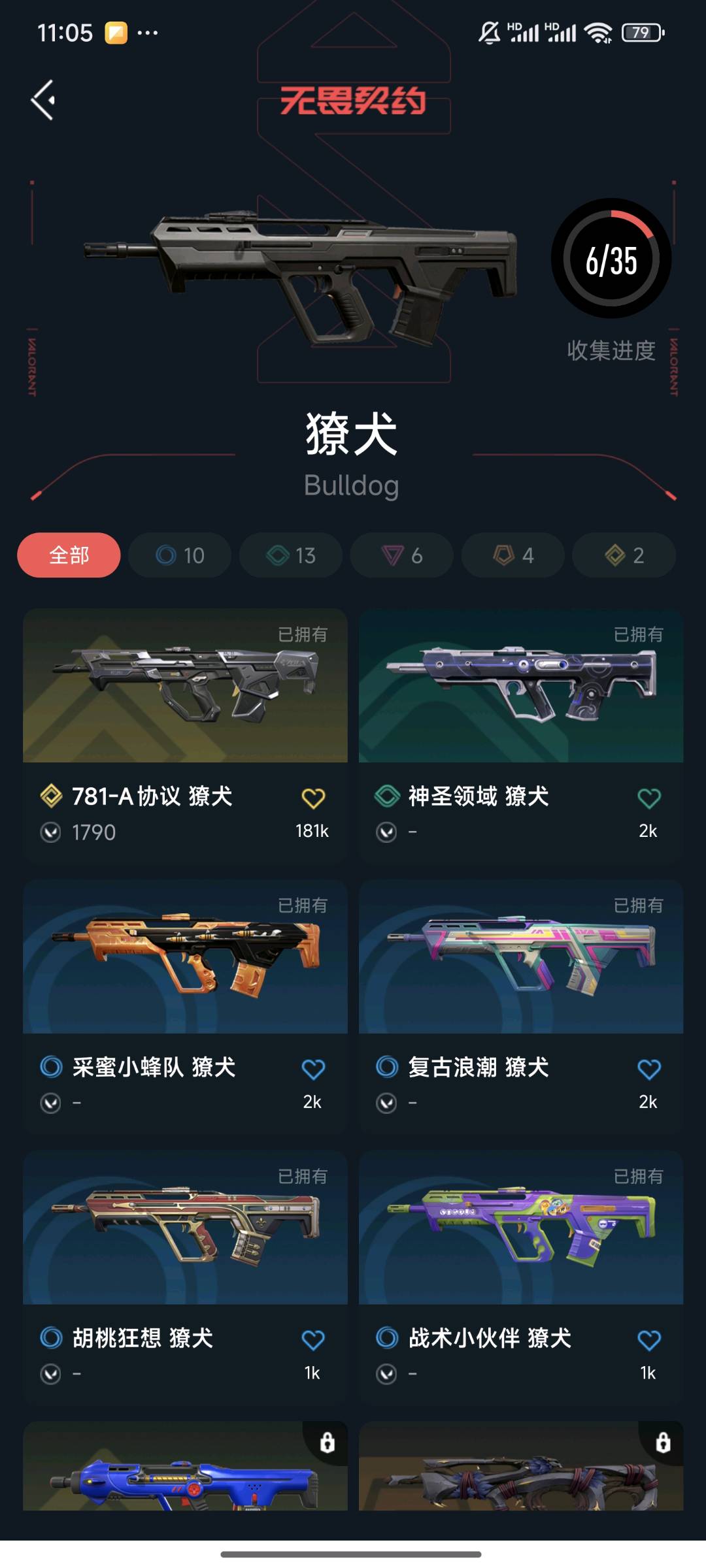This screenshot has height=1568, width=706.
Task: Filter skins by the yellow tier showing 2
Action: (x=624, y=555)
